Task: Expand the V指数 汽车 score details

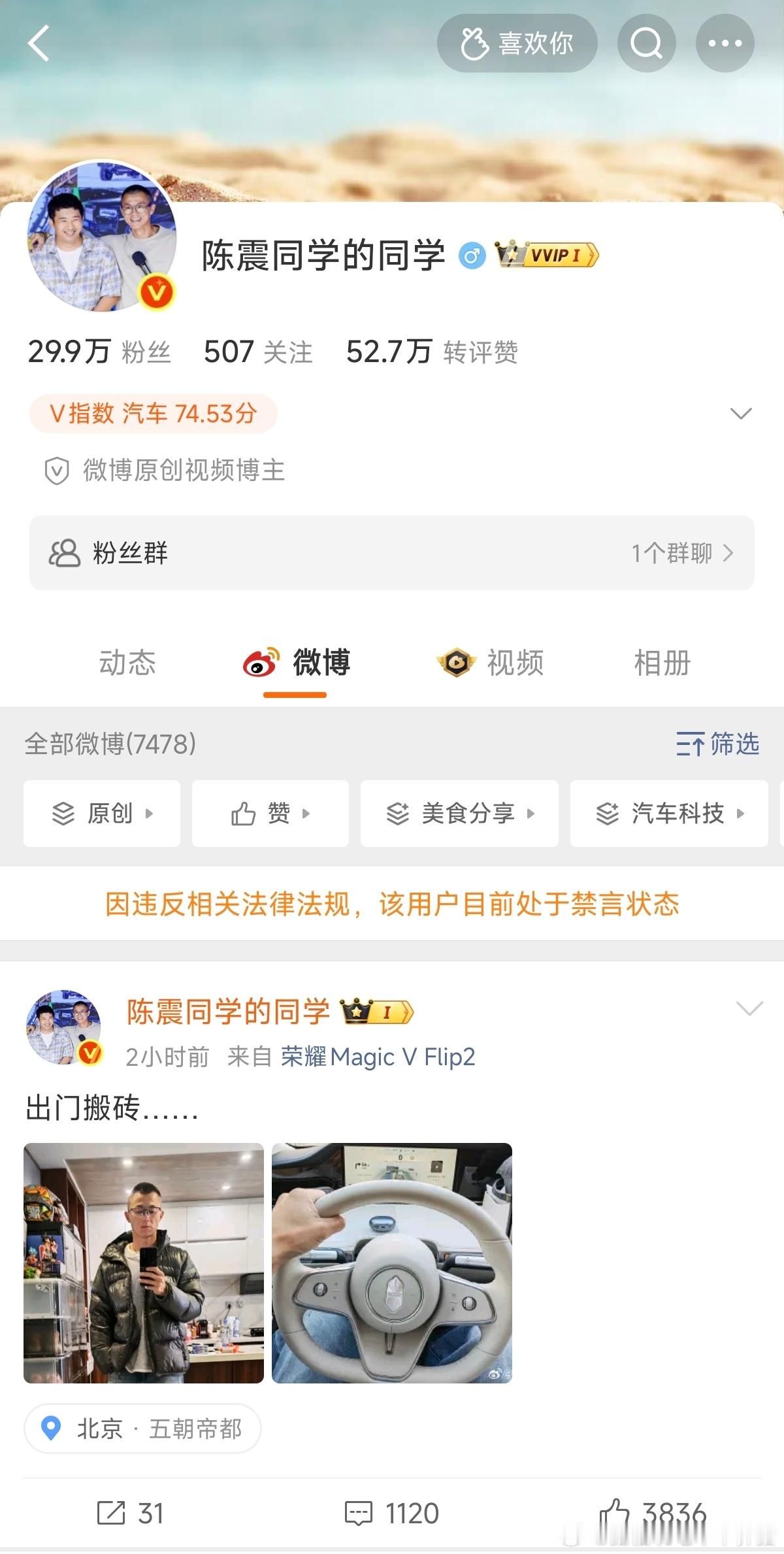Action: pos(740,413)
